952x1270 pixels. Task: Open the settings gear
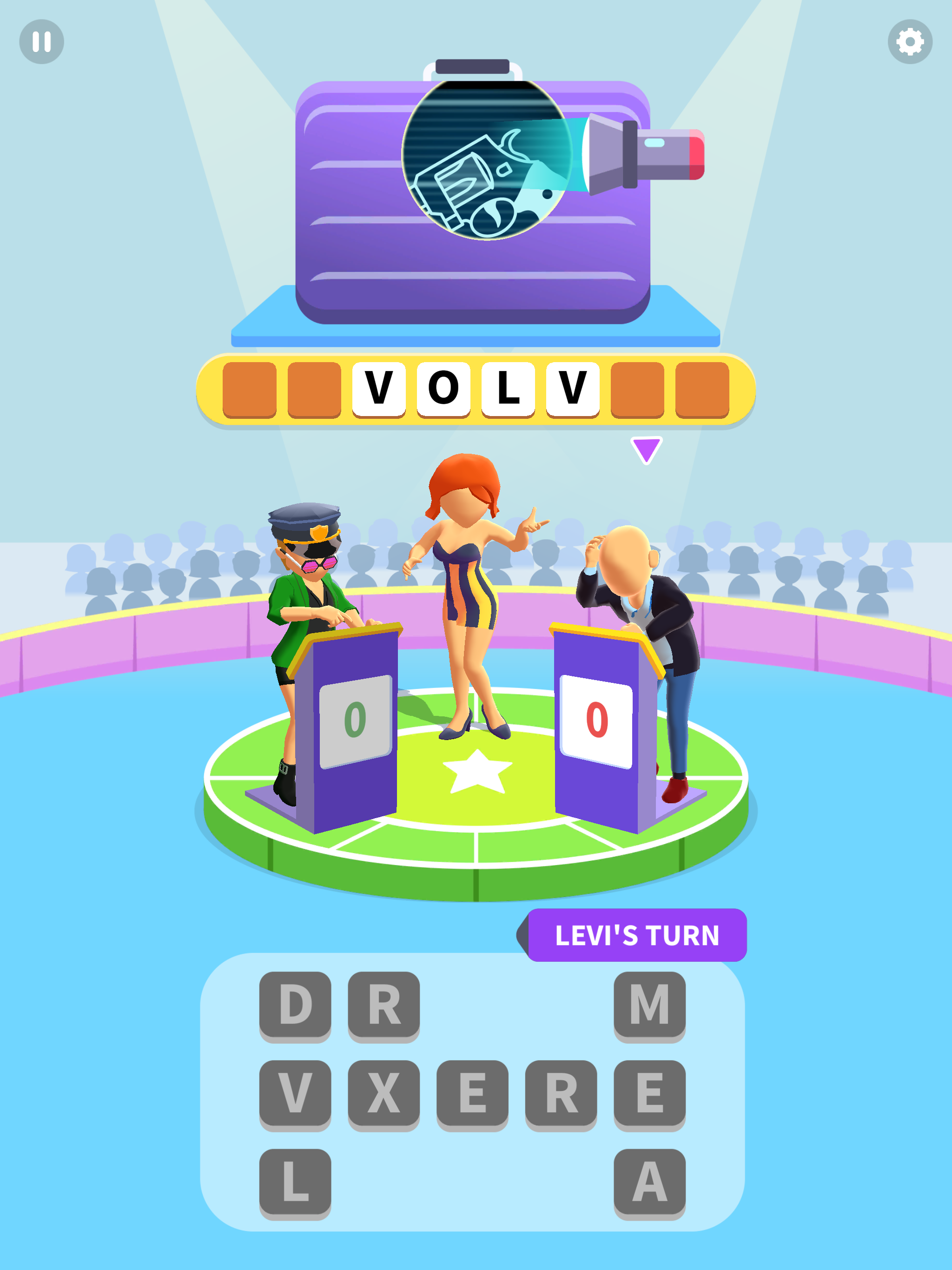pos(910,41)
